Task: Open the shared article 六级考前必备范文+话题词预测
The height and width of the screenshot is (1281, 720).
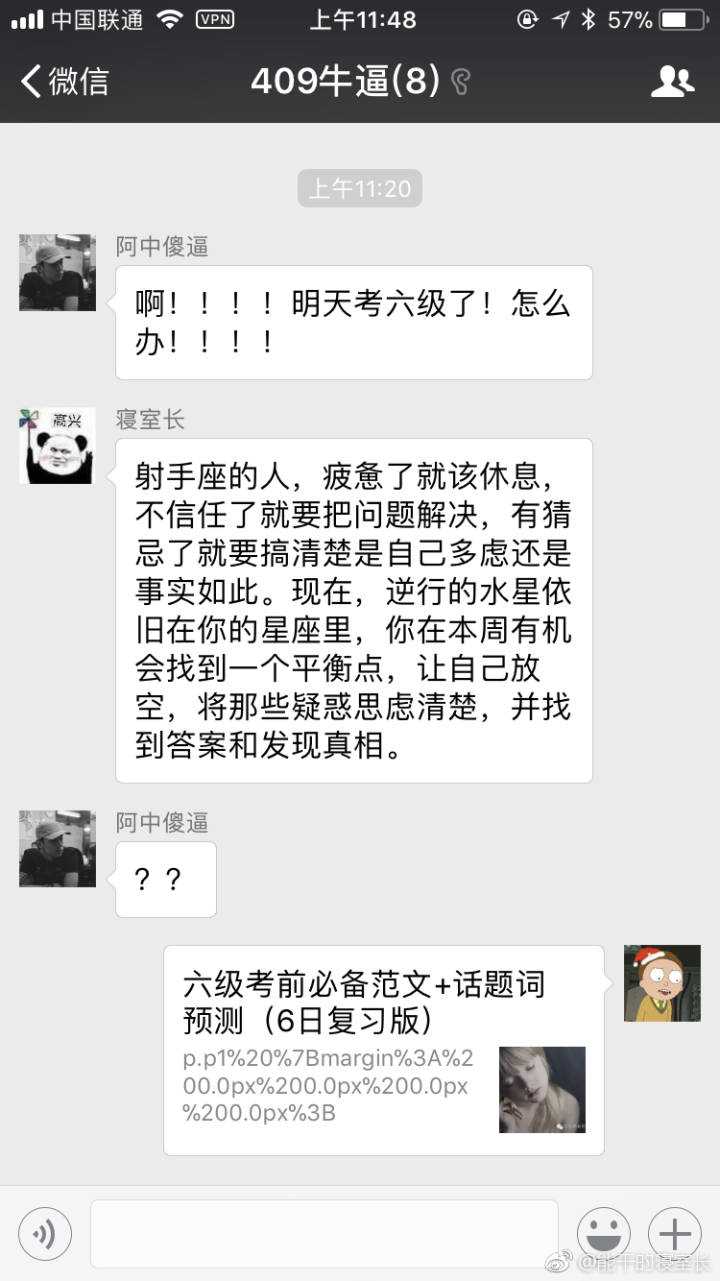Action: 384,1050
